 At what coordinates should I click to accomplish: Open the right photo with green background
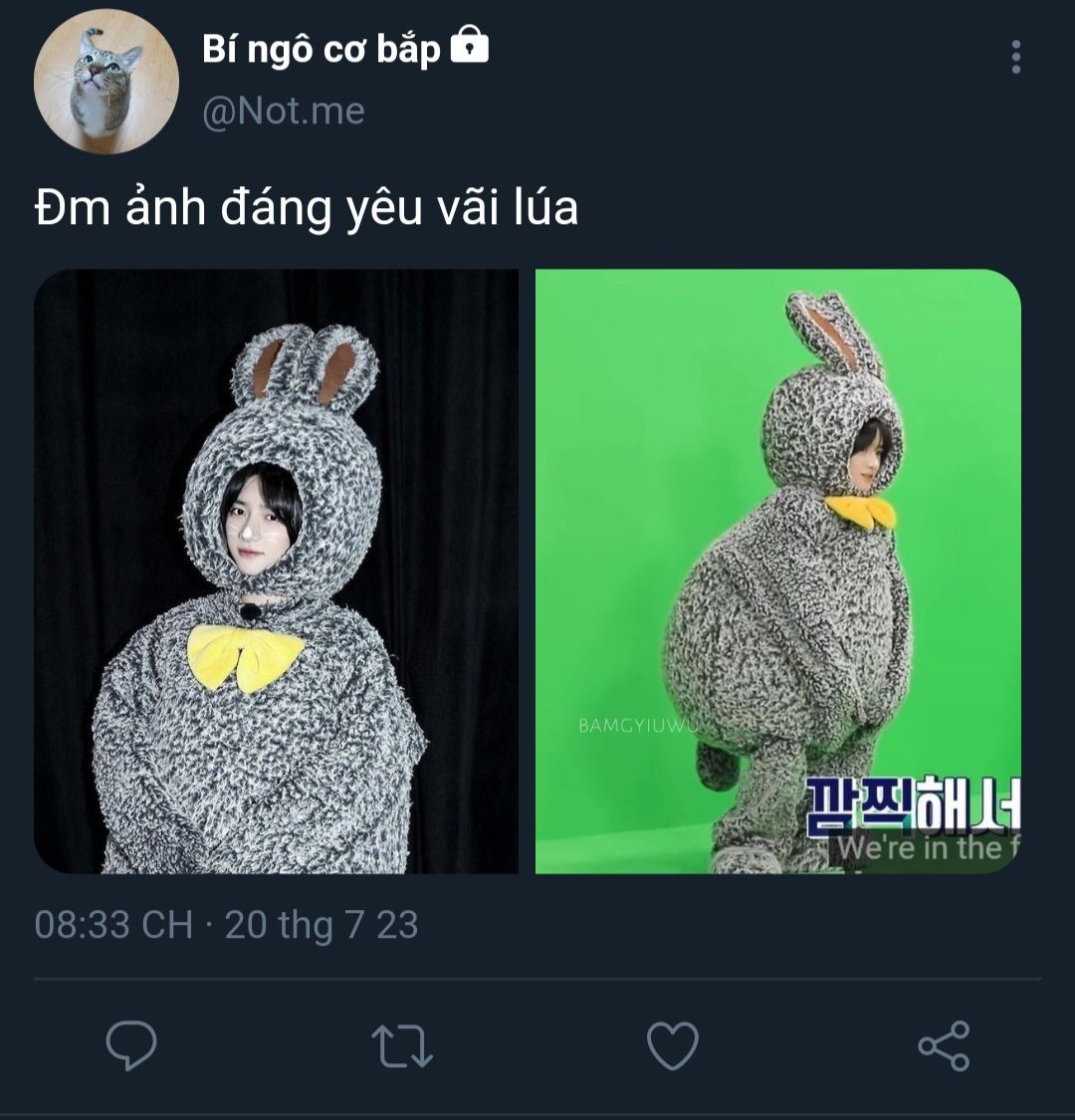777,571
